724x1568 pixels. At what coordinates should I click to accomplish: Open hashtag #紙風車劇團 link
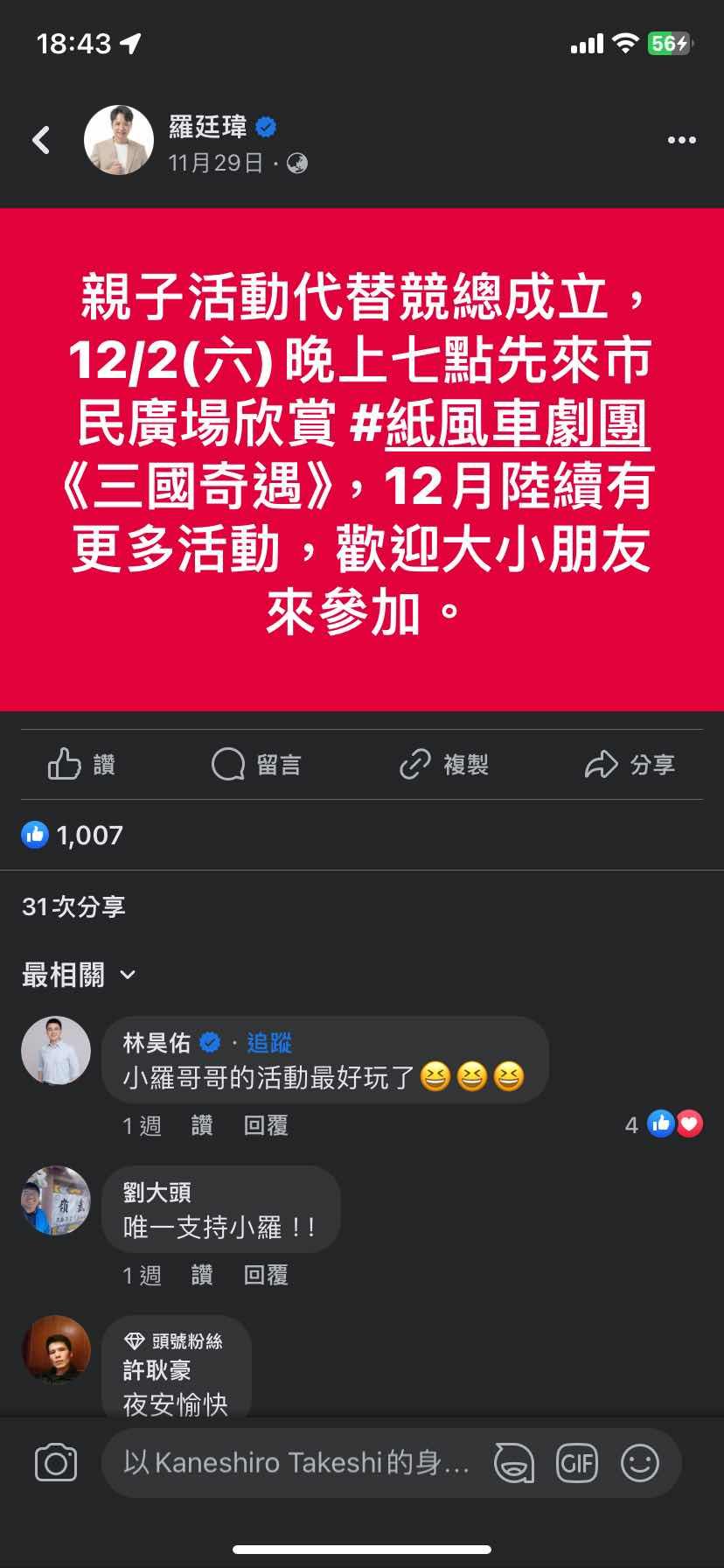[x=517, y=423]
